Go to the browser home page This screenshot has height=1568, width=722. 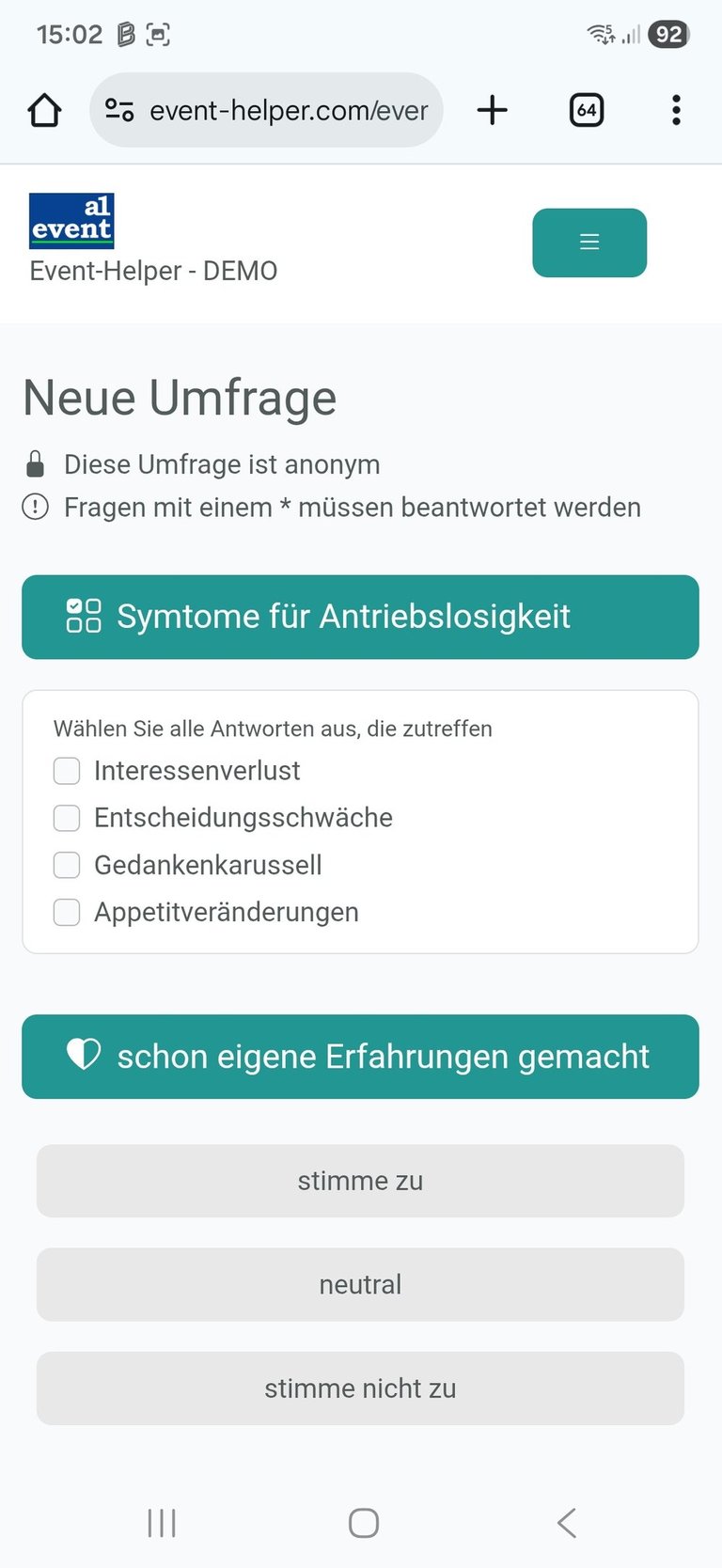click(x=44, y=111)
